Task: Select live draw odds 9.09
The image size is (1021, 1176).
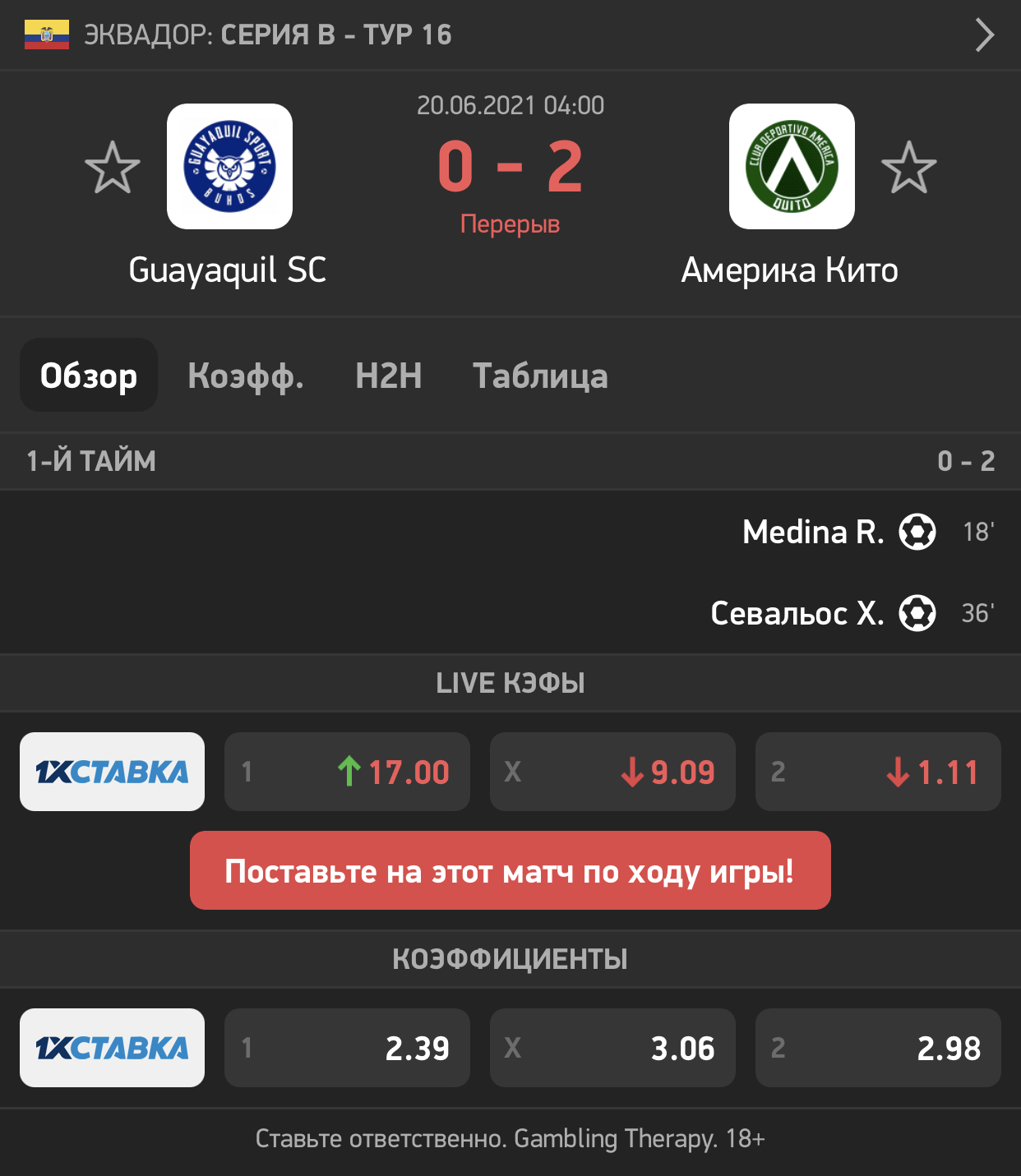Action: [612, 772]
